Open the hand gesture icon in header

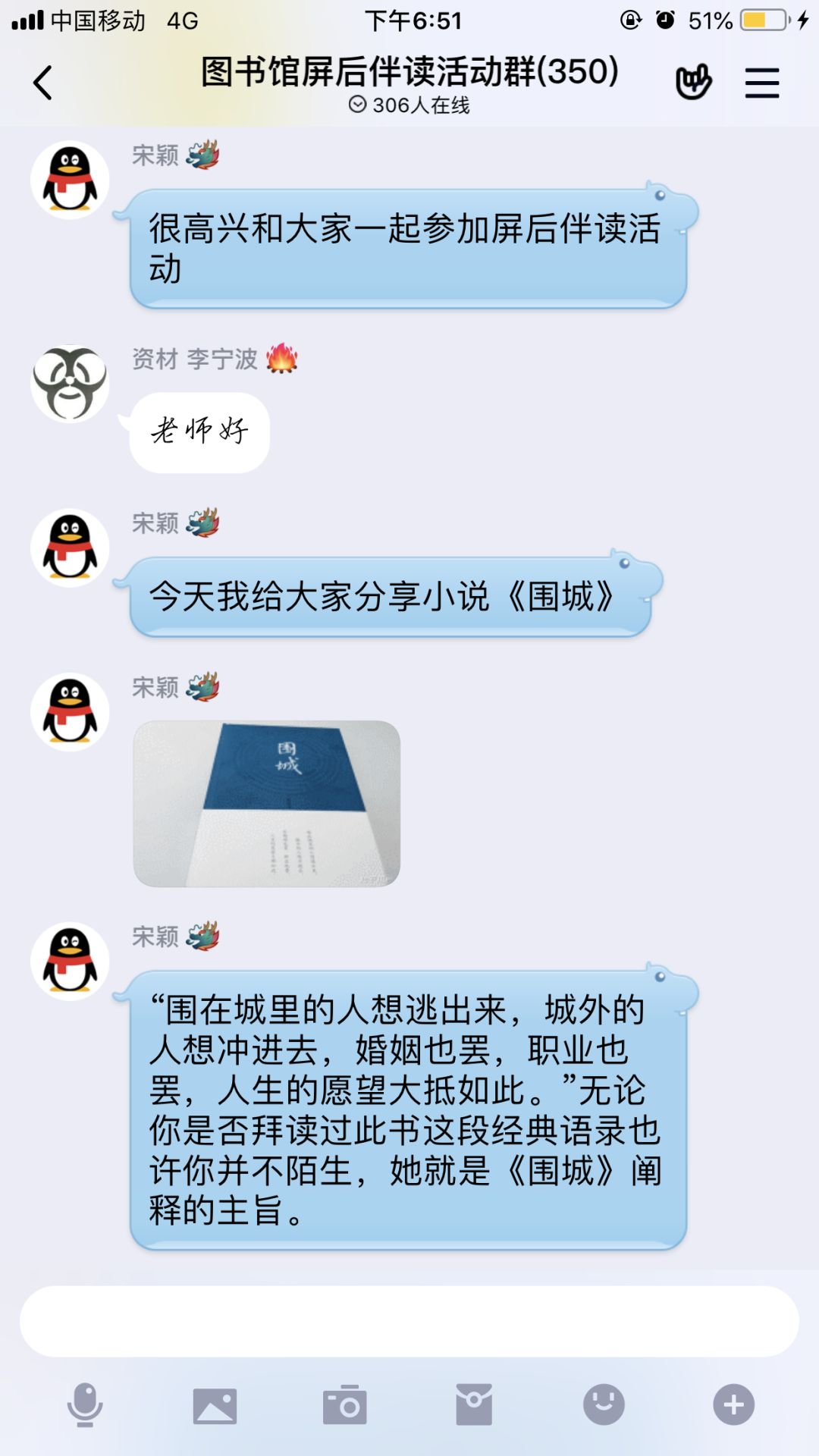click(x=693, y=82)
